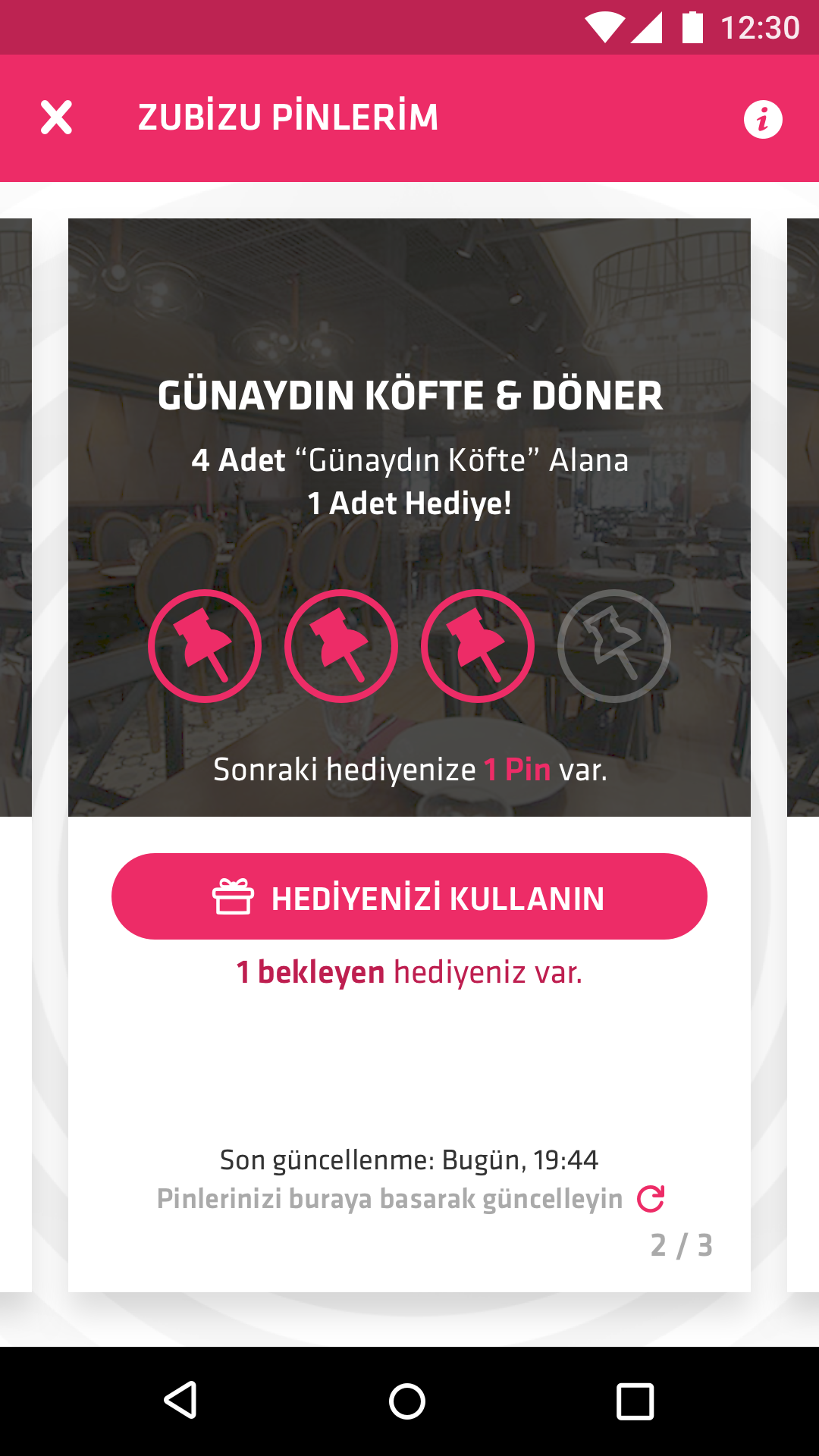
Task: Refresh pins via the update link
Action: click(409, 1199)
